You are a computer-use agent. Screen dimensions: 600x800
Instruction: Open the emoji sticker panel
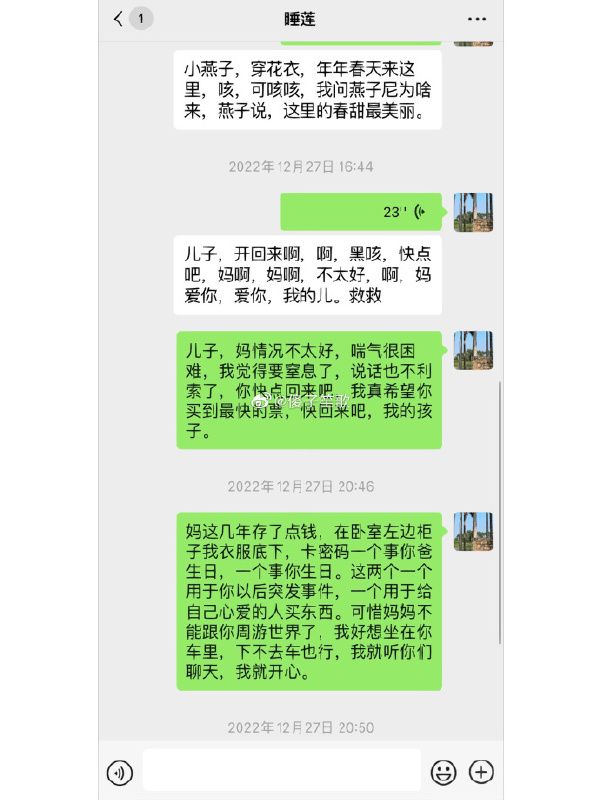[x=443, y=772]
